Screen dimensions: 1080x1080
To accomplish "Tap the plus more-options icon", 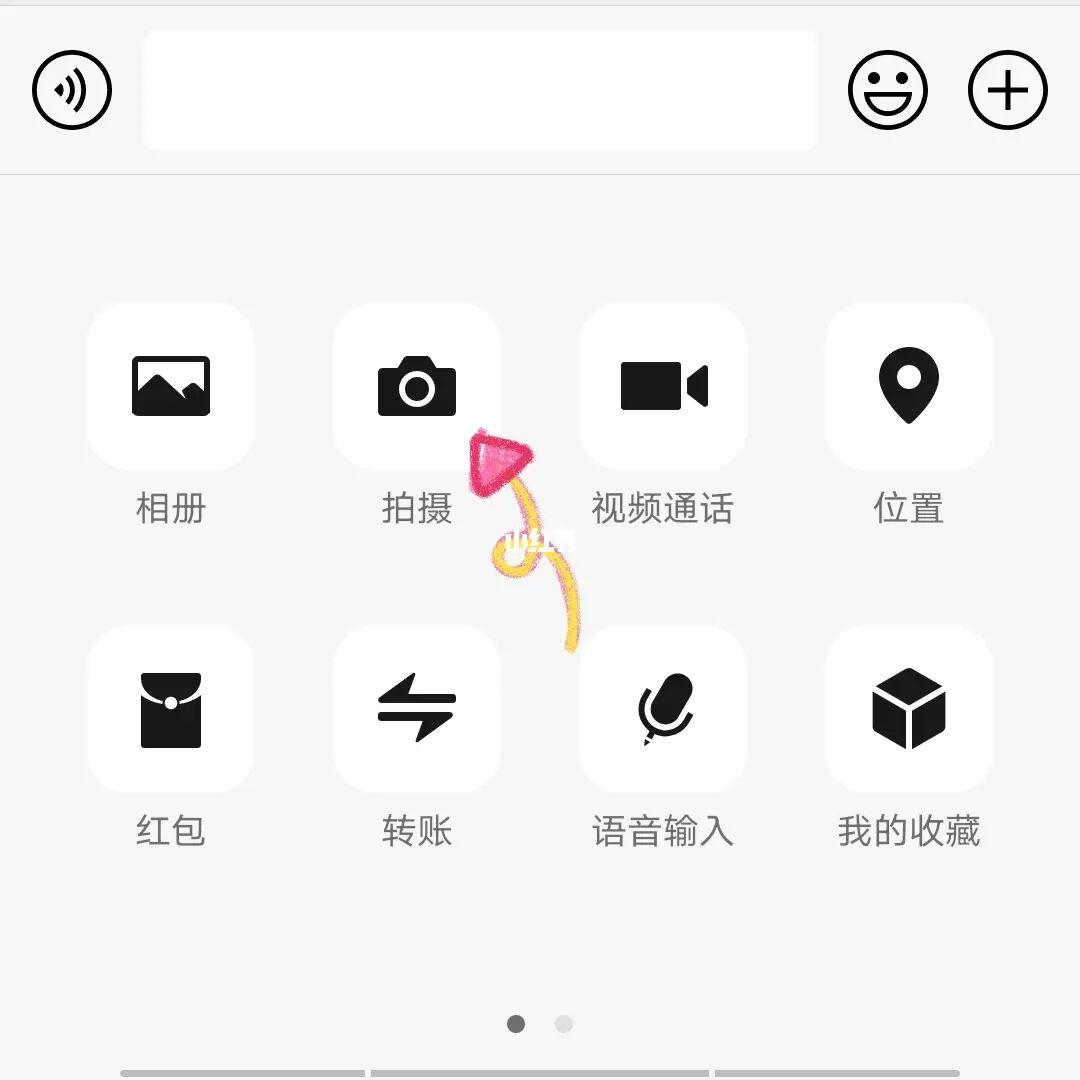I will (1008, 90).
